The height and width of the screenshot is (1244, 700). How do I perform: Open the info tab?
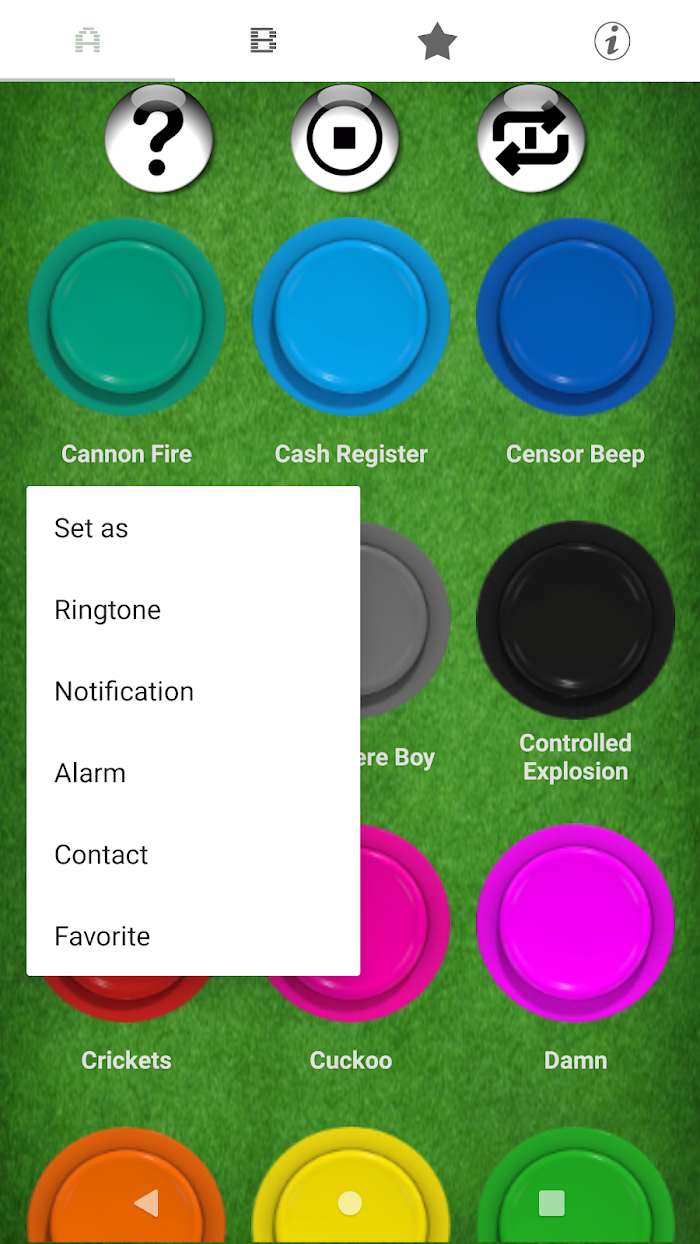[x=612, y=41]
